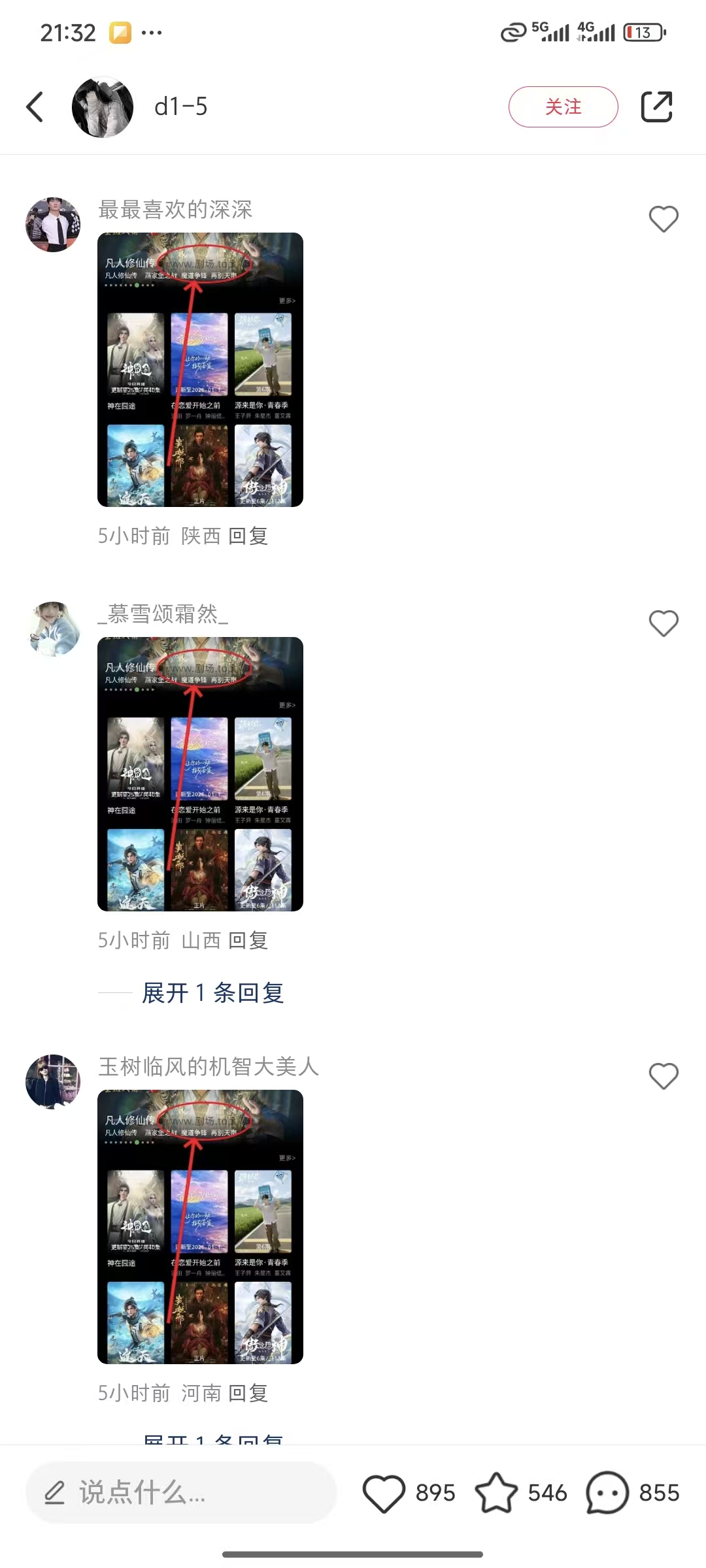This screenshot has width=706, height=1568.
Task: Favorite the post using the star icon
Action: [496, 1493]
